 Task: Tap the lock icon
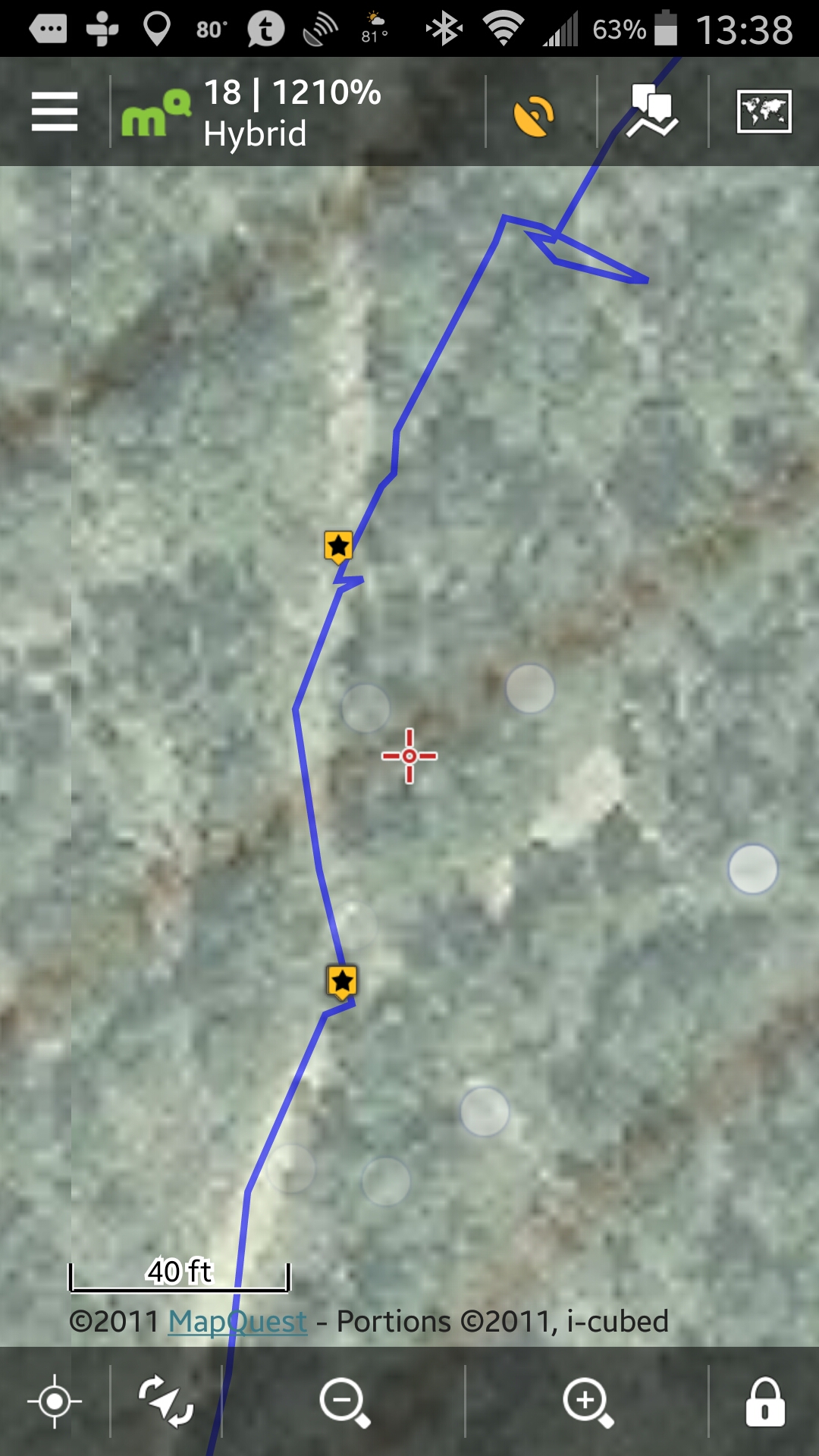[x=764, y=1402]
